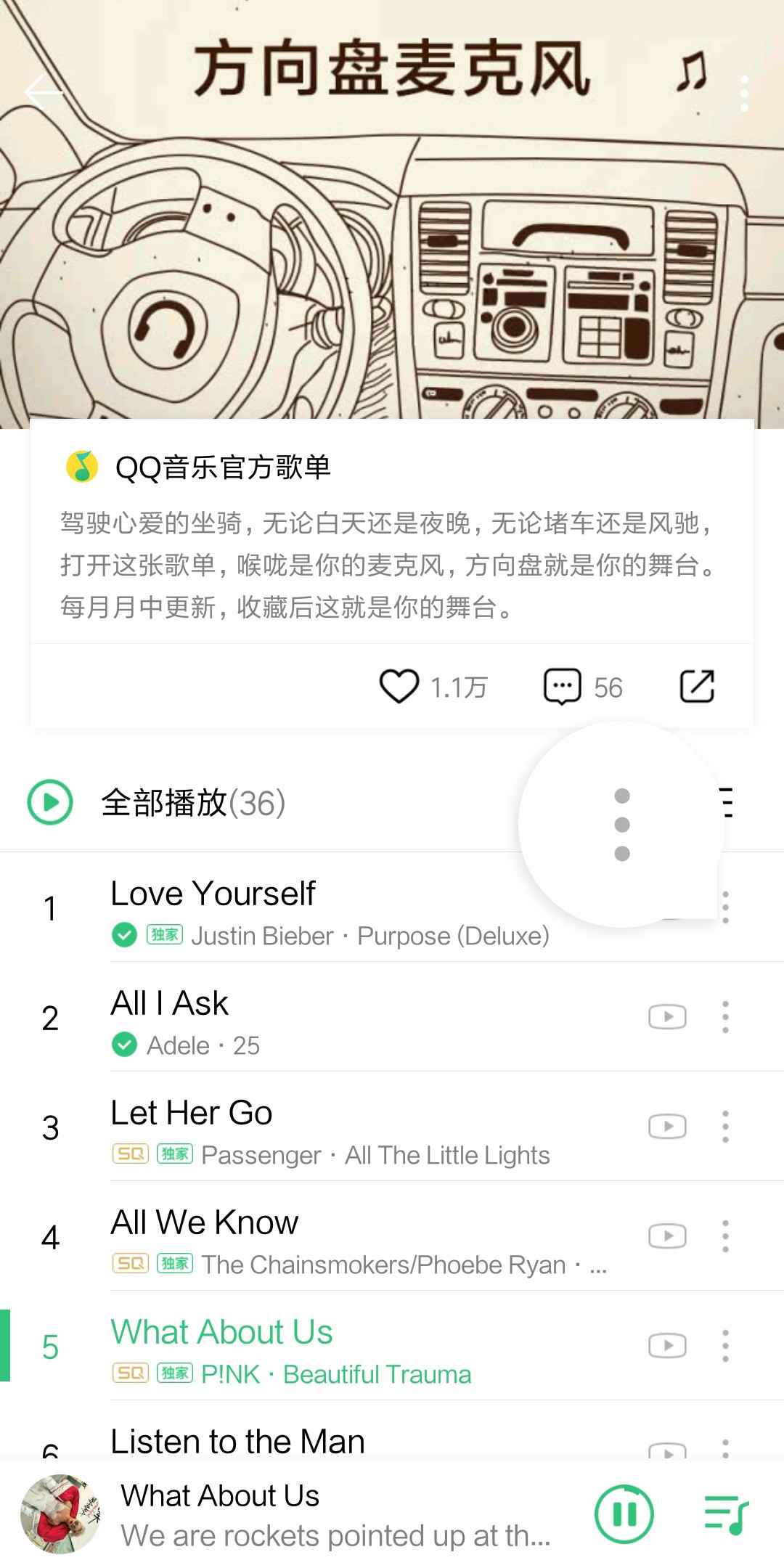Open the play queue
Viewport: 784px width, 1568px height.
[x=726, y=1515]
